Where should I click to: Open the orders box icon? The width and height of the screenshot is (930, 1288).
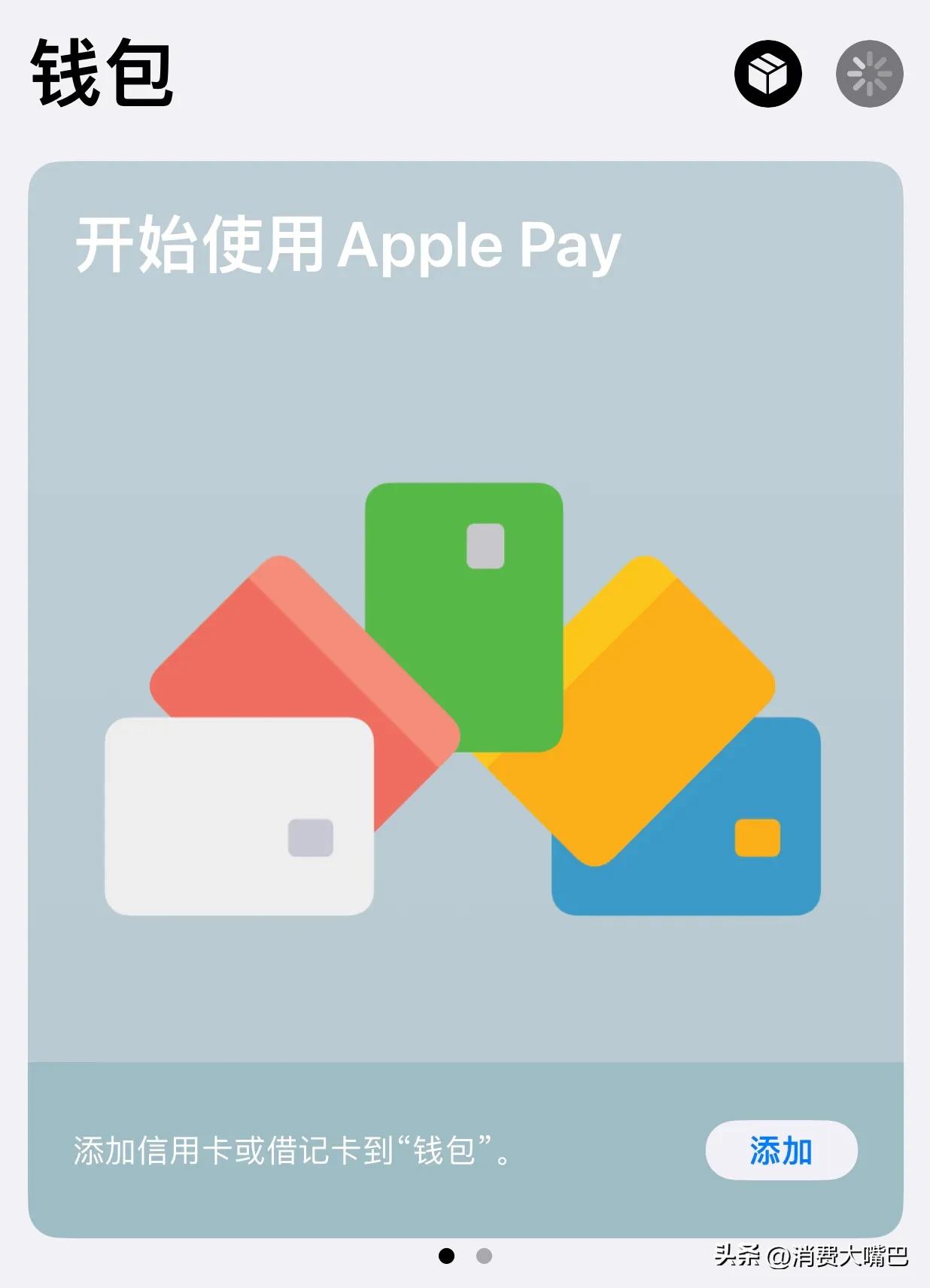click(767, 74)
